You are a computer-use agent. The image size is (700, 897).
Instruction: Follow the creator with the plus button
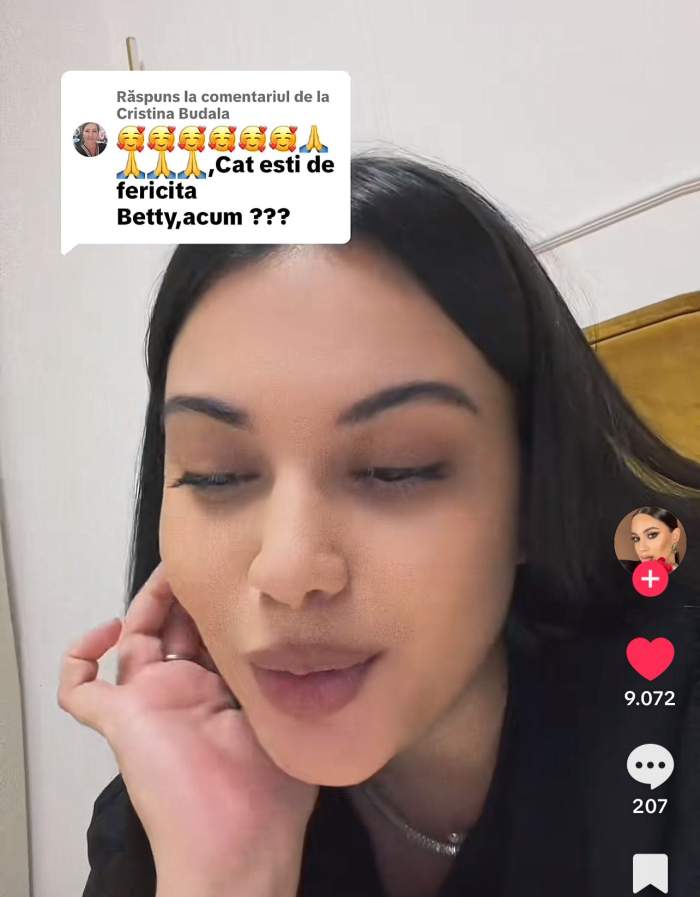[x=650, y=579]
